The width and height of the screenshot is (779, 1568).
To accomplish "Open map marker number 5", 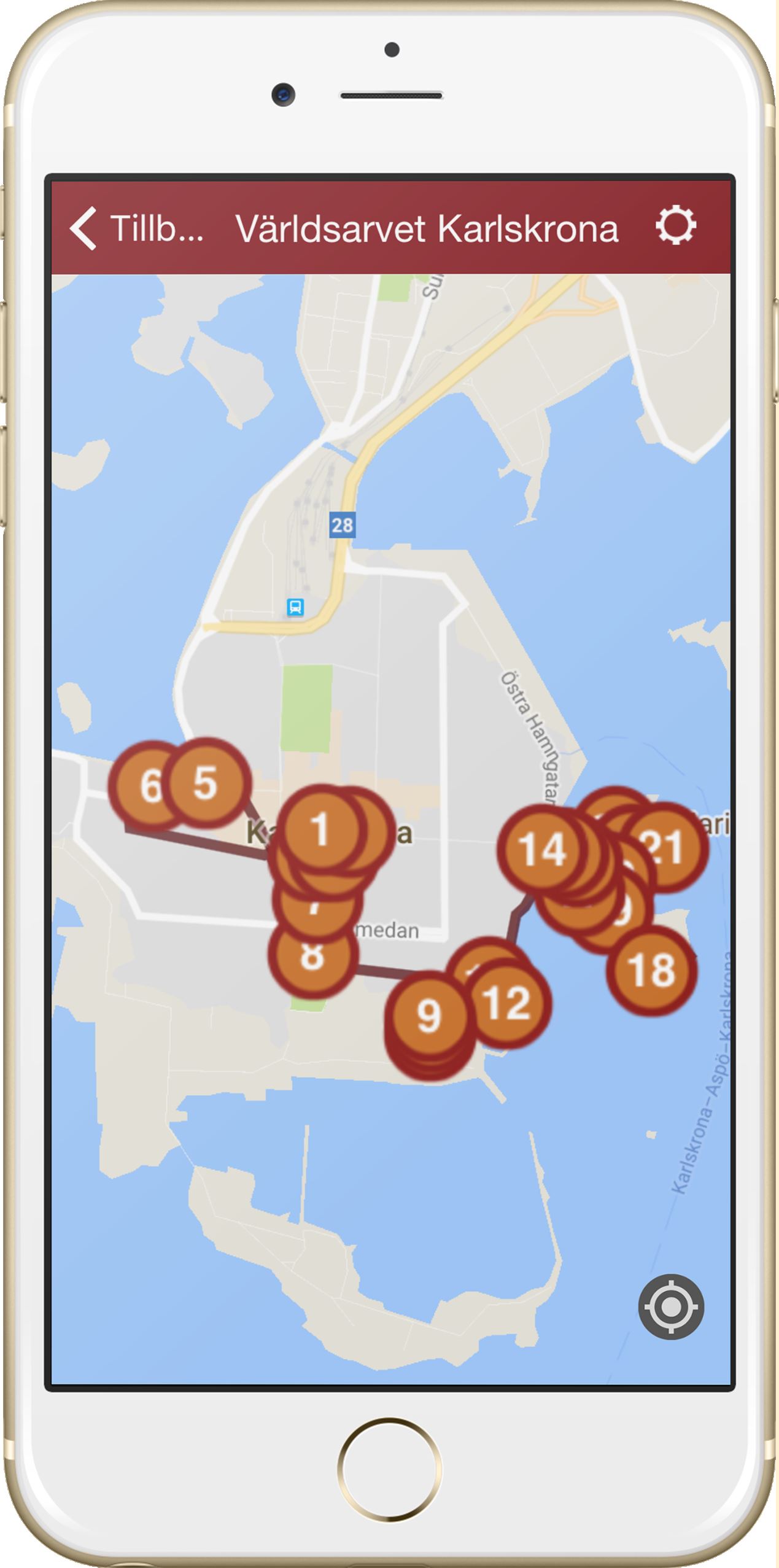I will pyautogui.click(x=207, y=783).
